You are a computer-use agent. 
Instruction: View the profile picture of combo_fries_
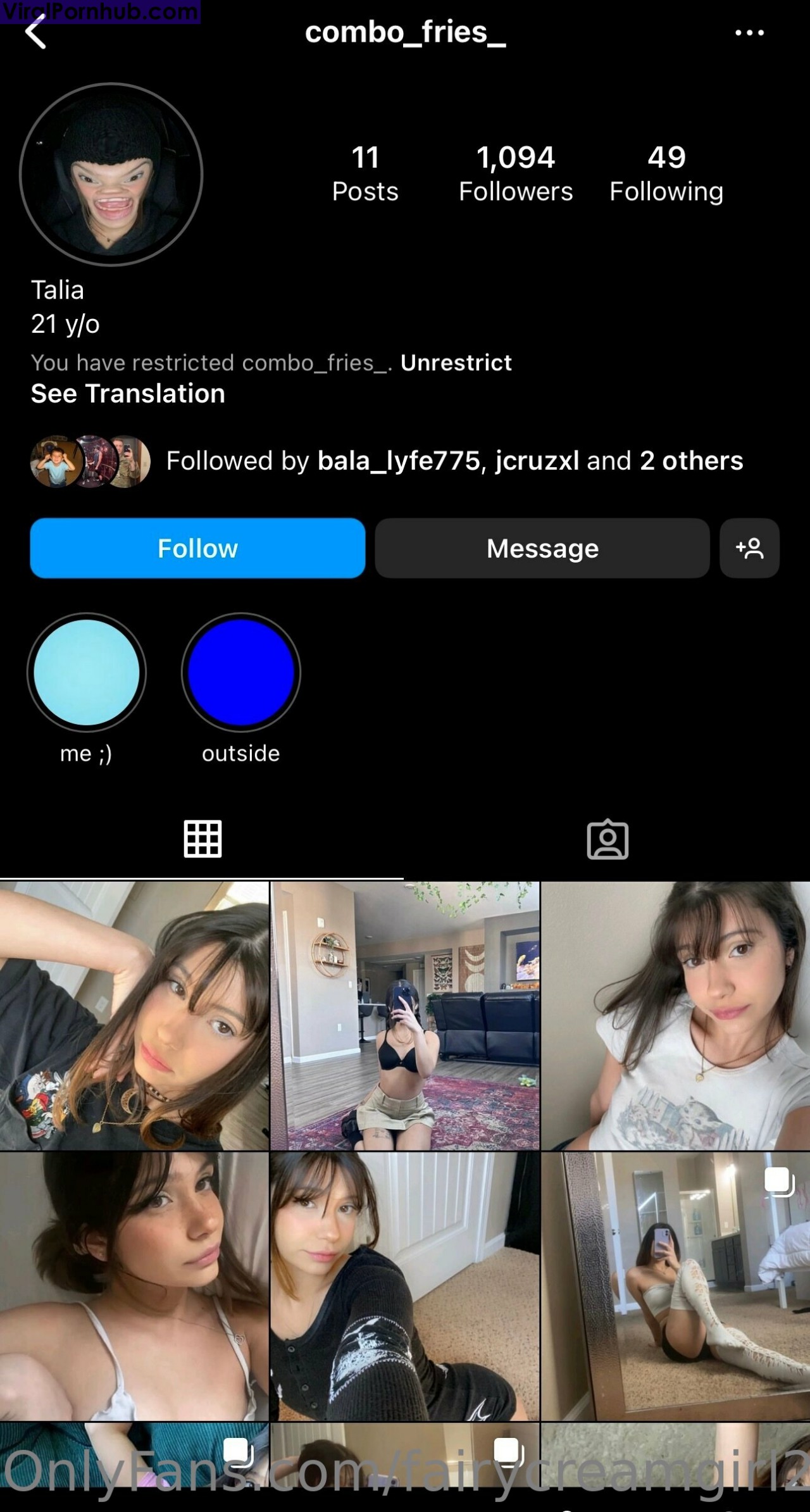coord(111,174)
